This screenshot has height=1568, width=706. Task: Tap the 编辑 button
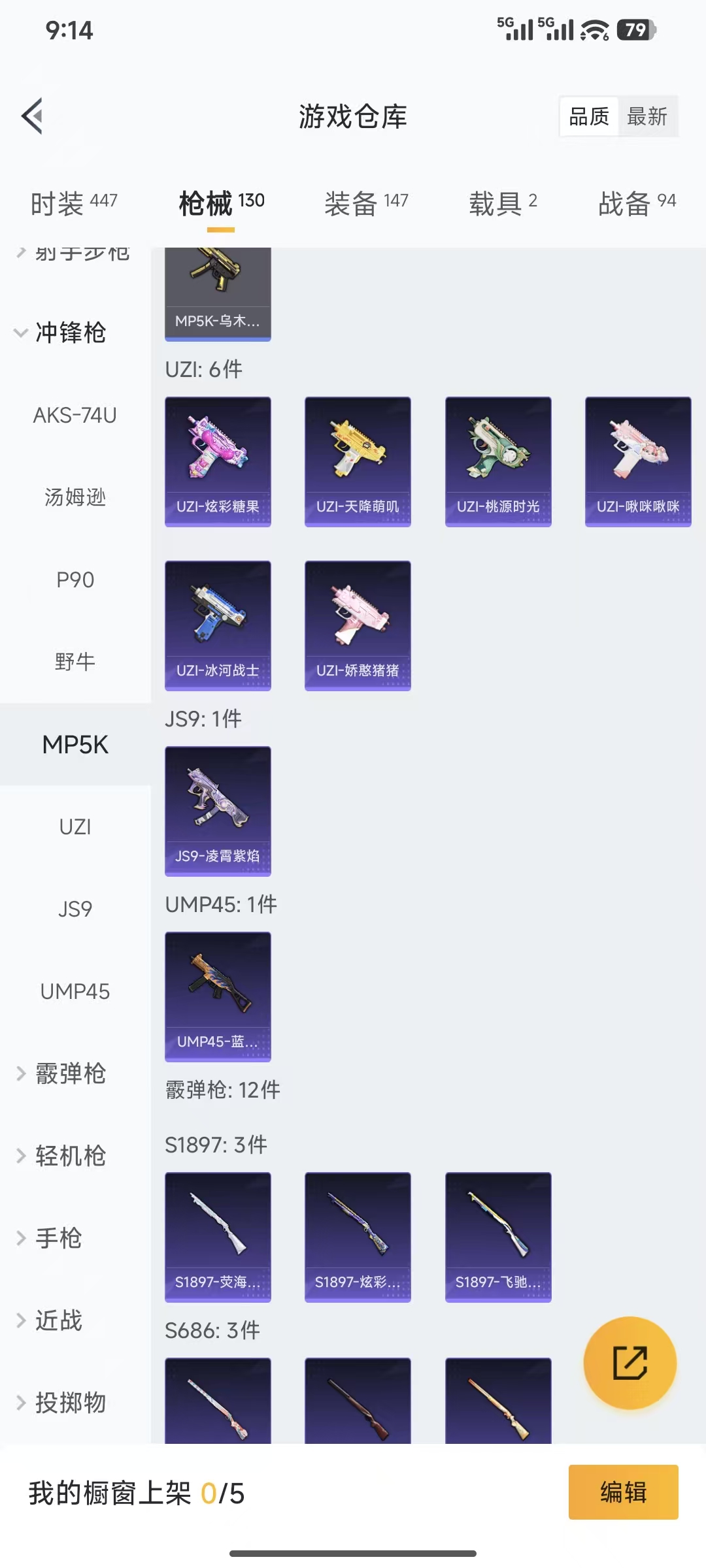[622, 1492]
